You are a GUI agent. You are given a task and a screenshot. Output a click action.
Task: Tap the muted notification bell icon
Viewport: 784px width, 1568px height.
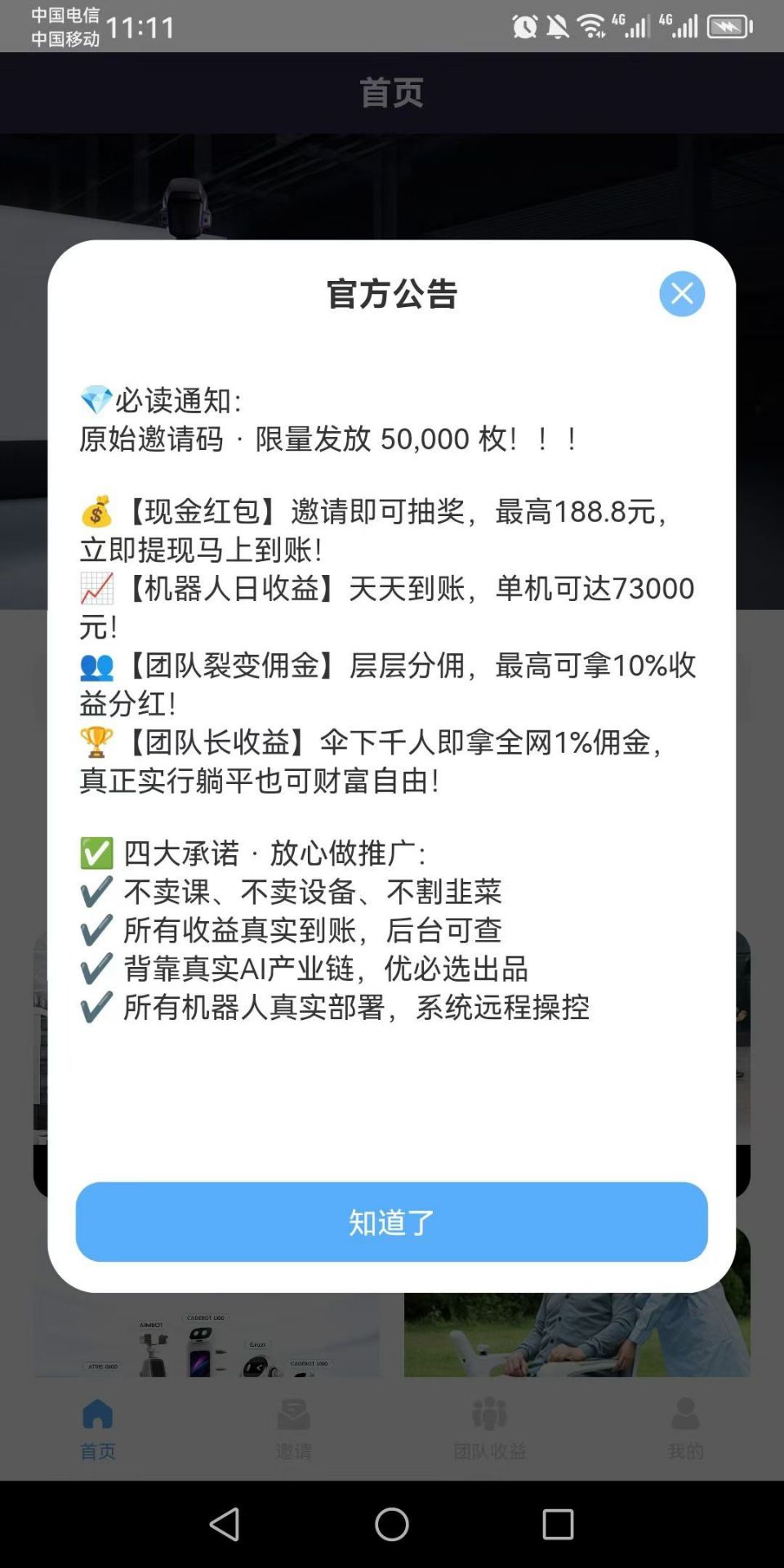(559, 24)
